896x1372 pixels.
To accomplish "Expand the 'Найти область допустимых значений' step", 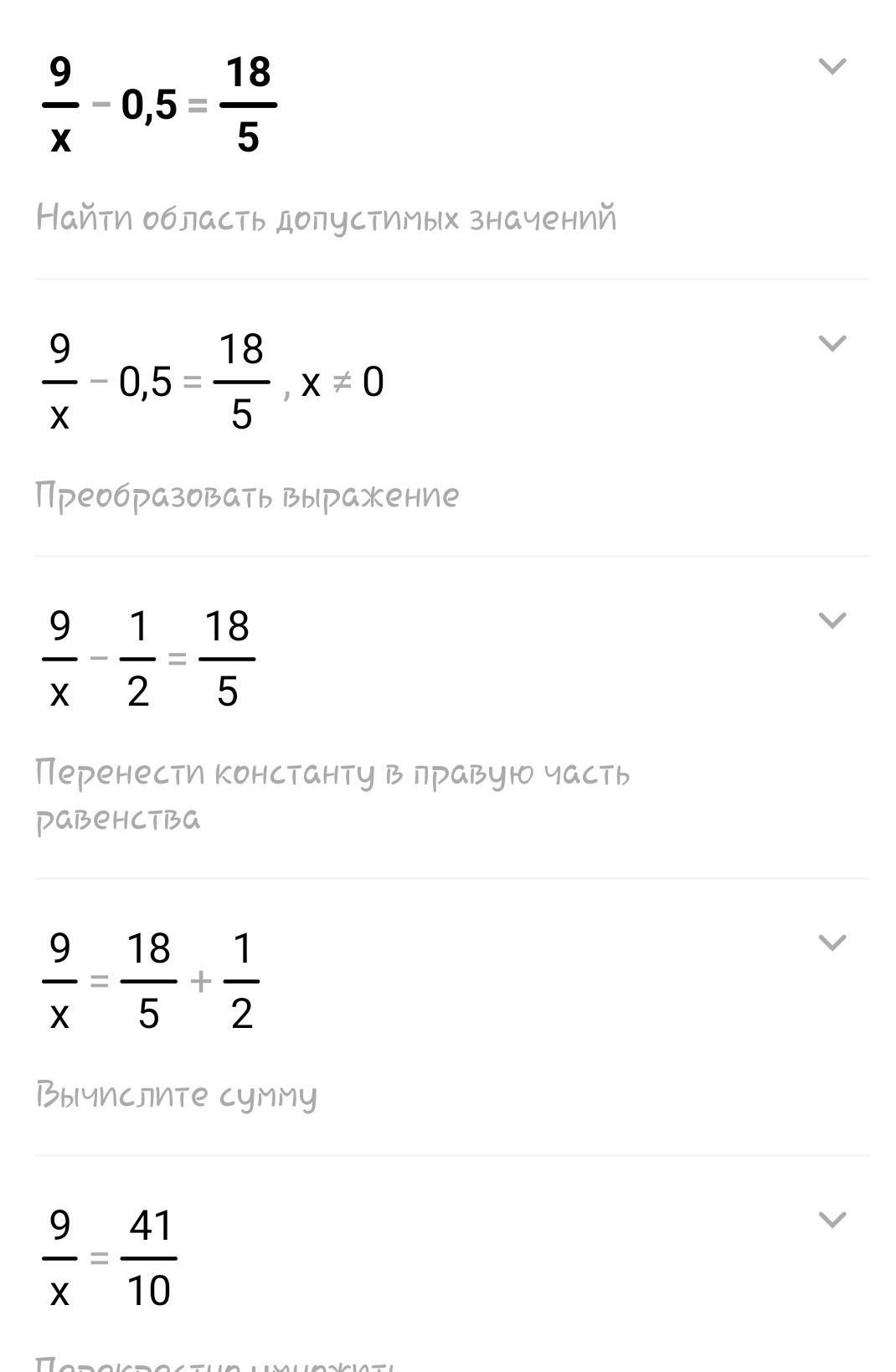I will pos(832,66).
